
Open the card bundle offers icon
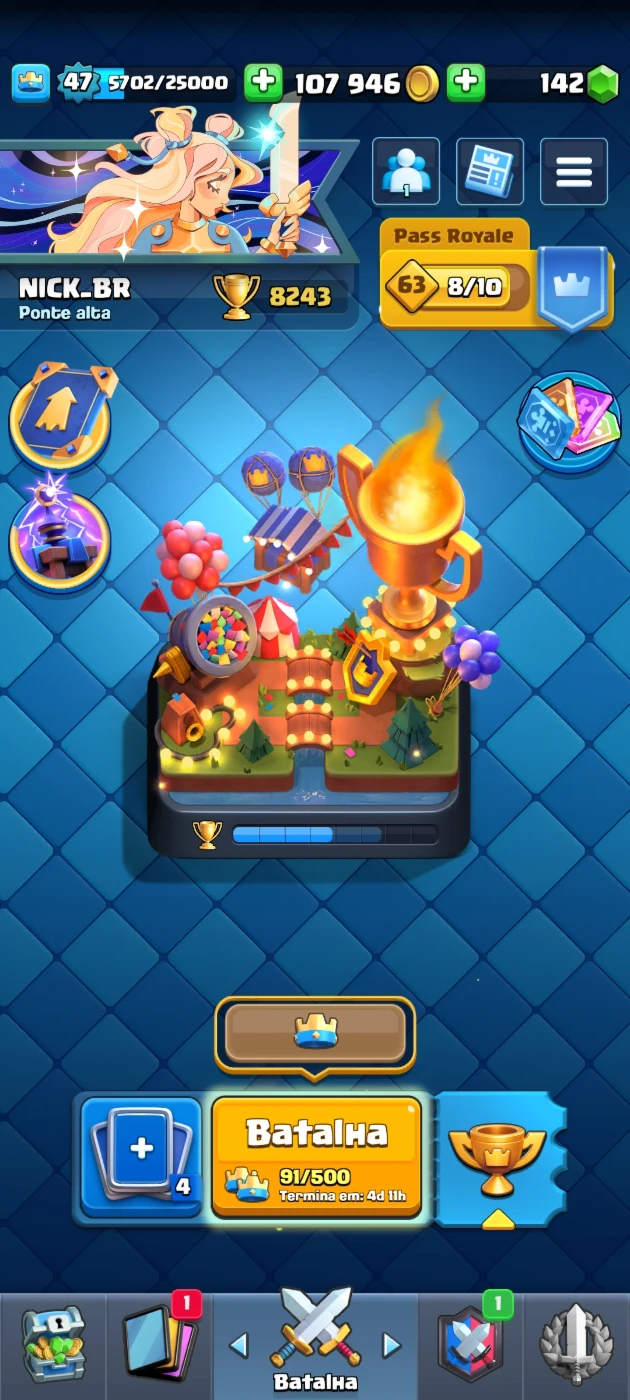coord(569,422)
